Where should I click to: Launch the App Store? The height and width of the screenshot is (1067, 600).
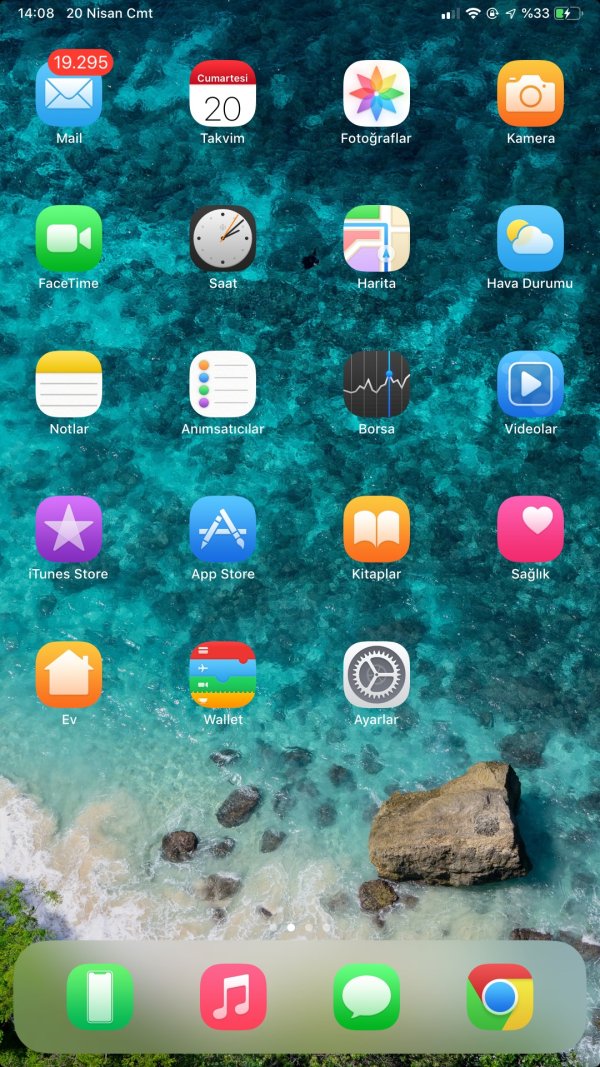[222, 529]
